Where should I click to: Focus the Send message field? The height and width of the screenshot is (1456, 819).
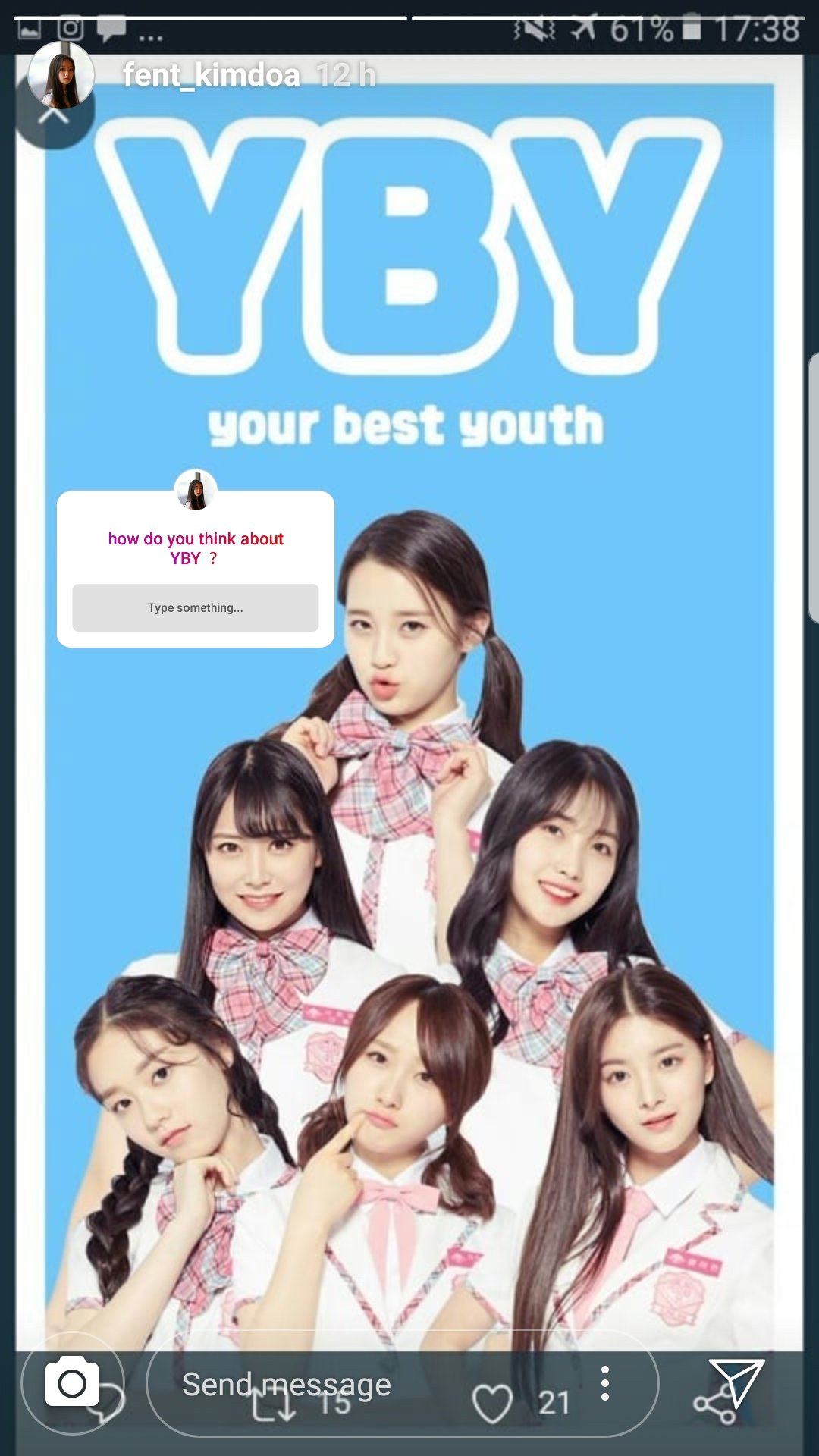(303, 1383)
